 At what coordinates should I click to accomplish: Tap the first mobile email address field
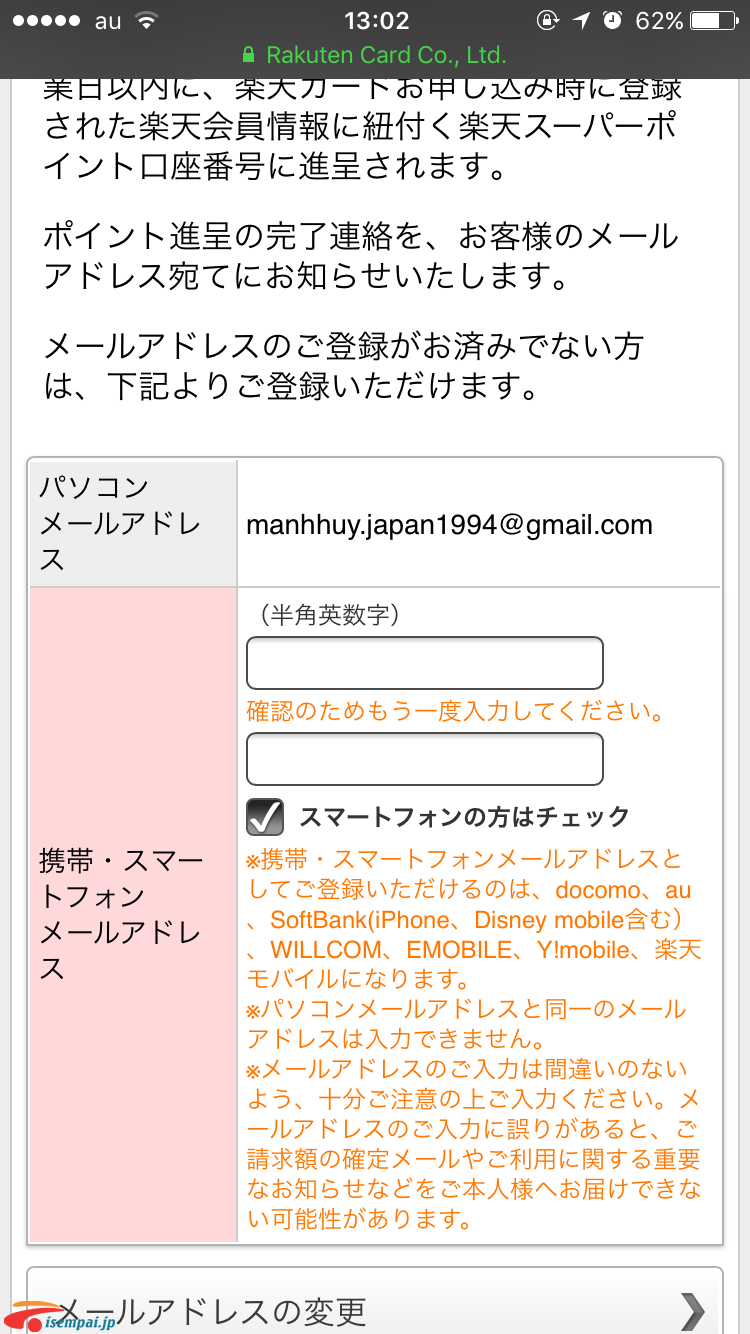click(425, 663)
